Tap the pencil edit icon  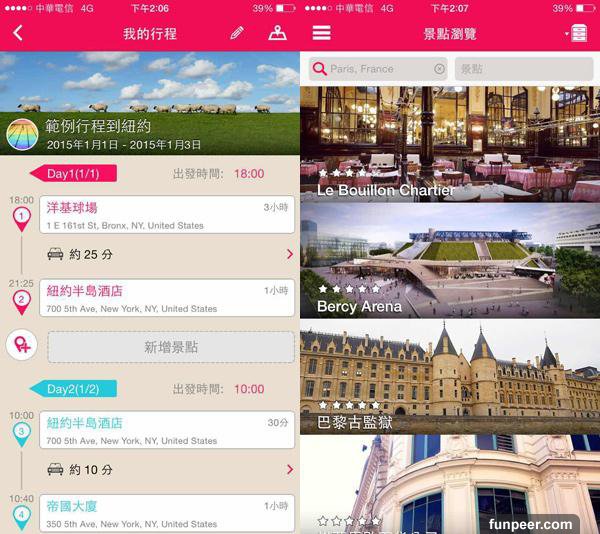[237, 33]
